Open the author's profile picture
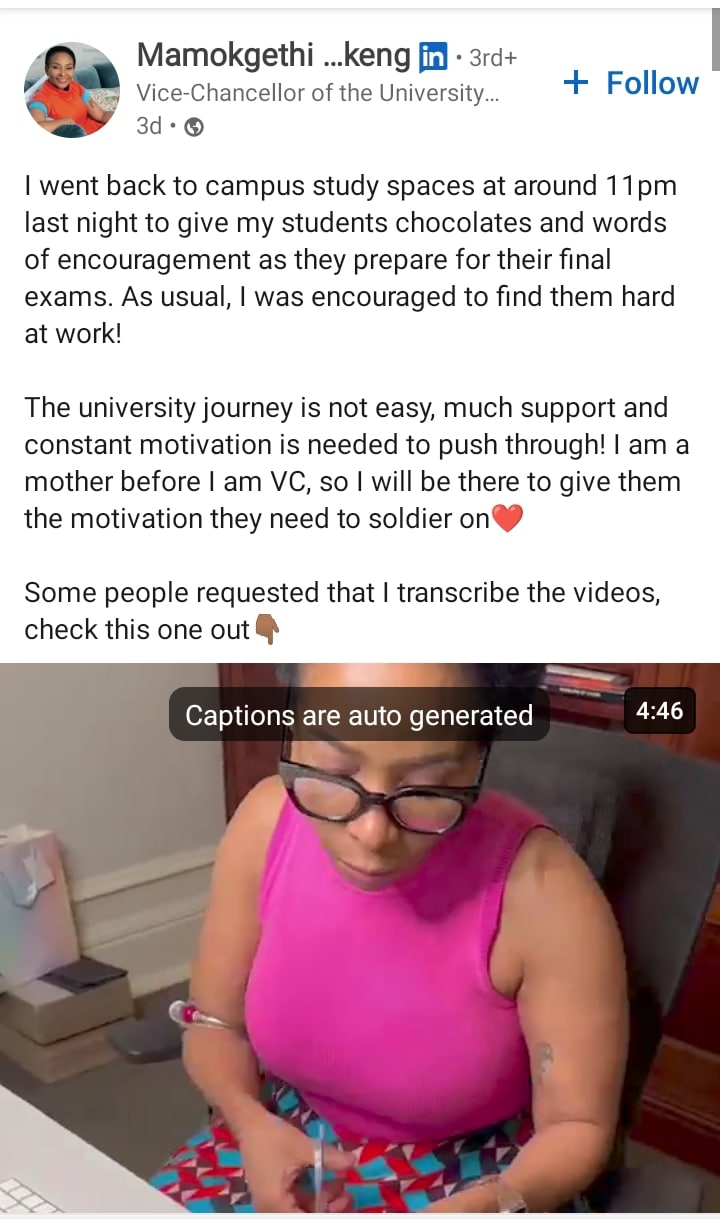Screen dimensions: 720x1228 pos(72,90)
